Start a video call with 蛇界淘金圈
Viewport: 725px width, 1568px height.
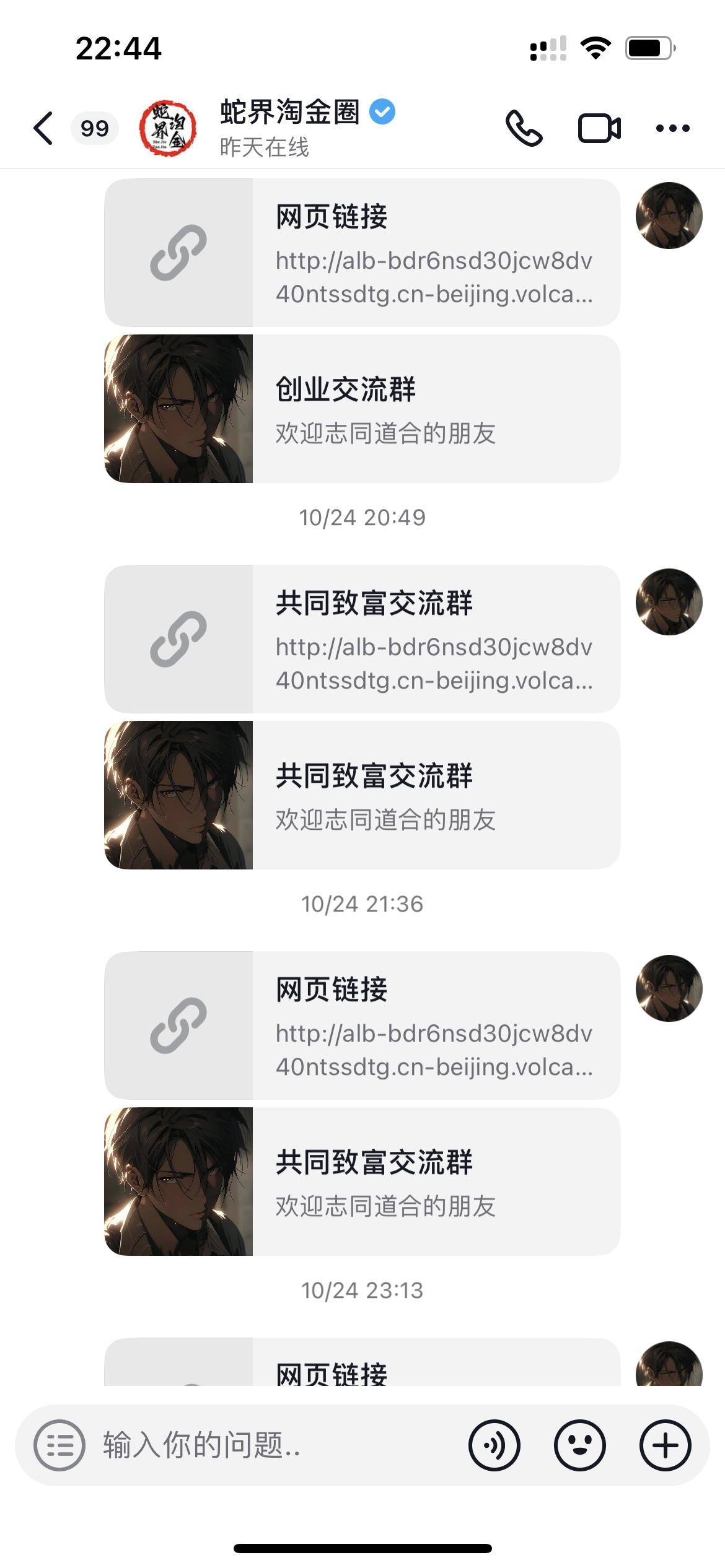600,128
